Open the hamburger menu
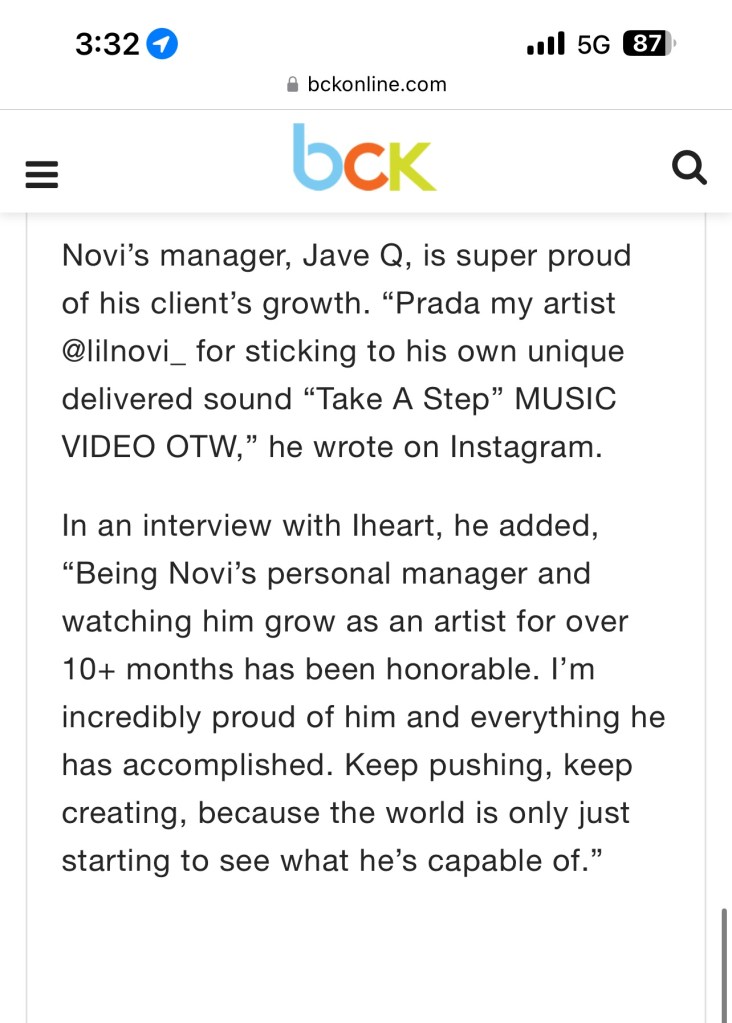Screen dimensions: 732x1023 pos(42,174)
